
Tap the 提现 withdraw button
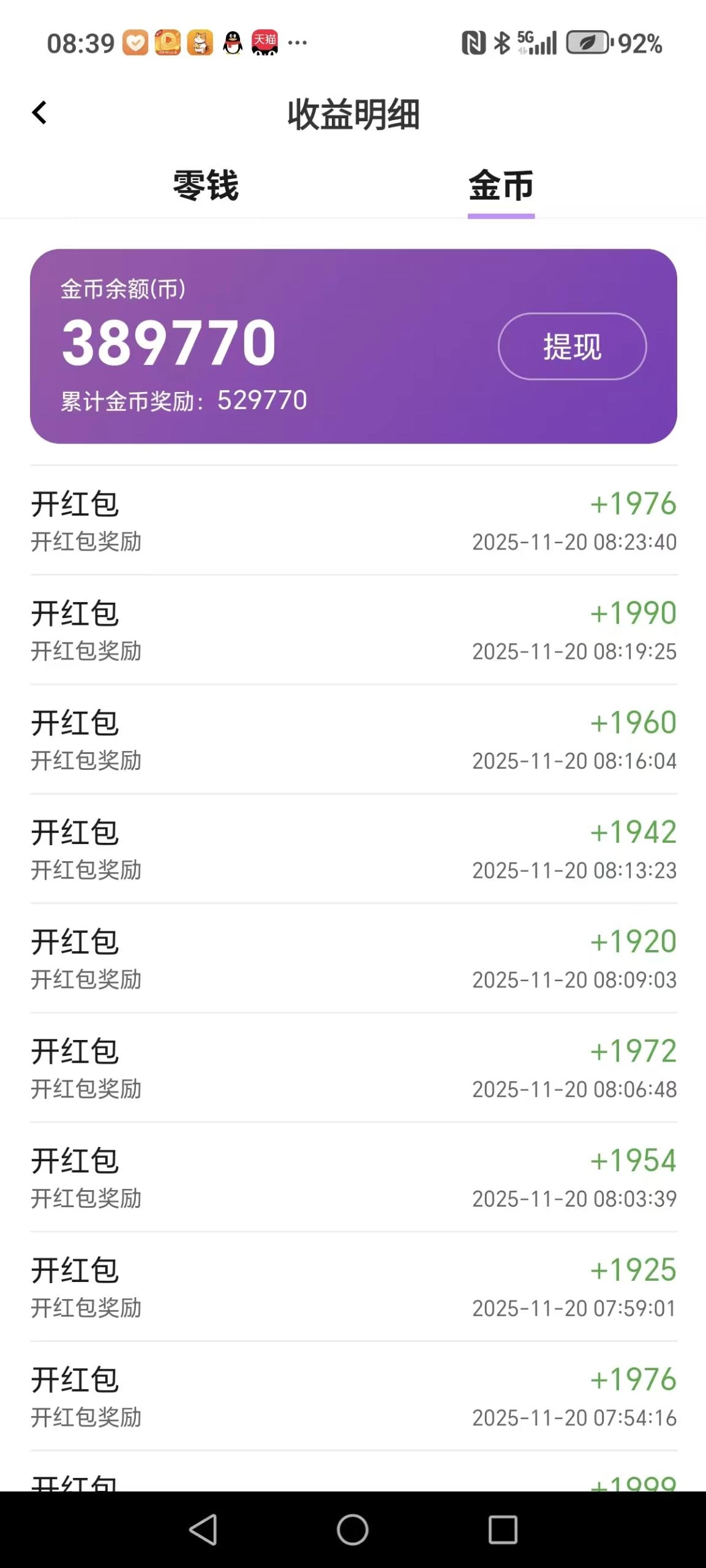572,347
